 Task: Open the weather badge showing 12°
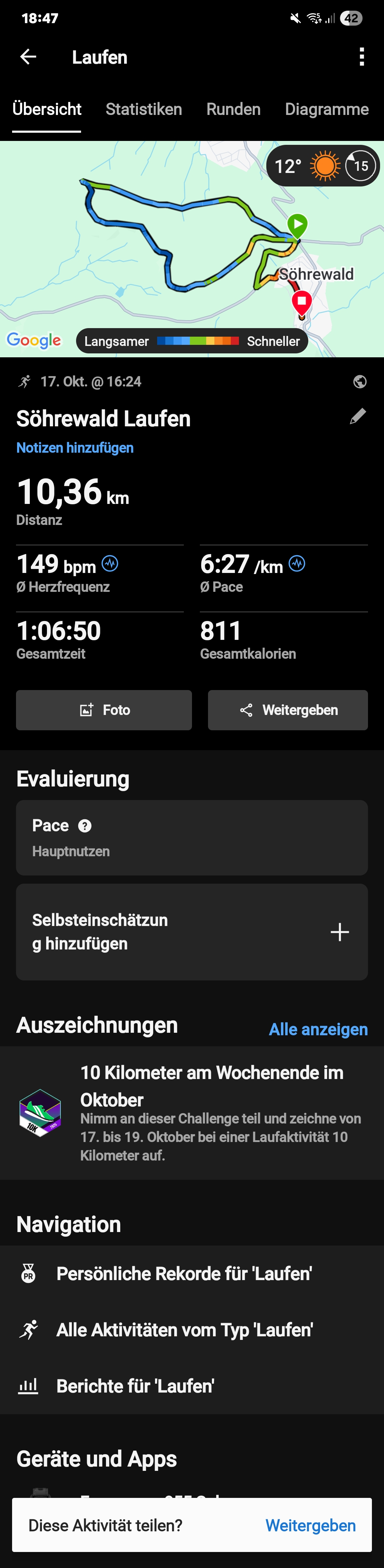322,166
